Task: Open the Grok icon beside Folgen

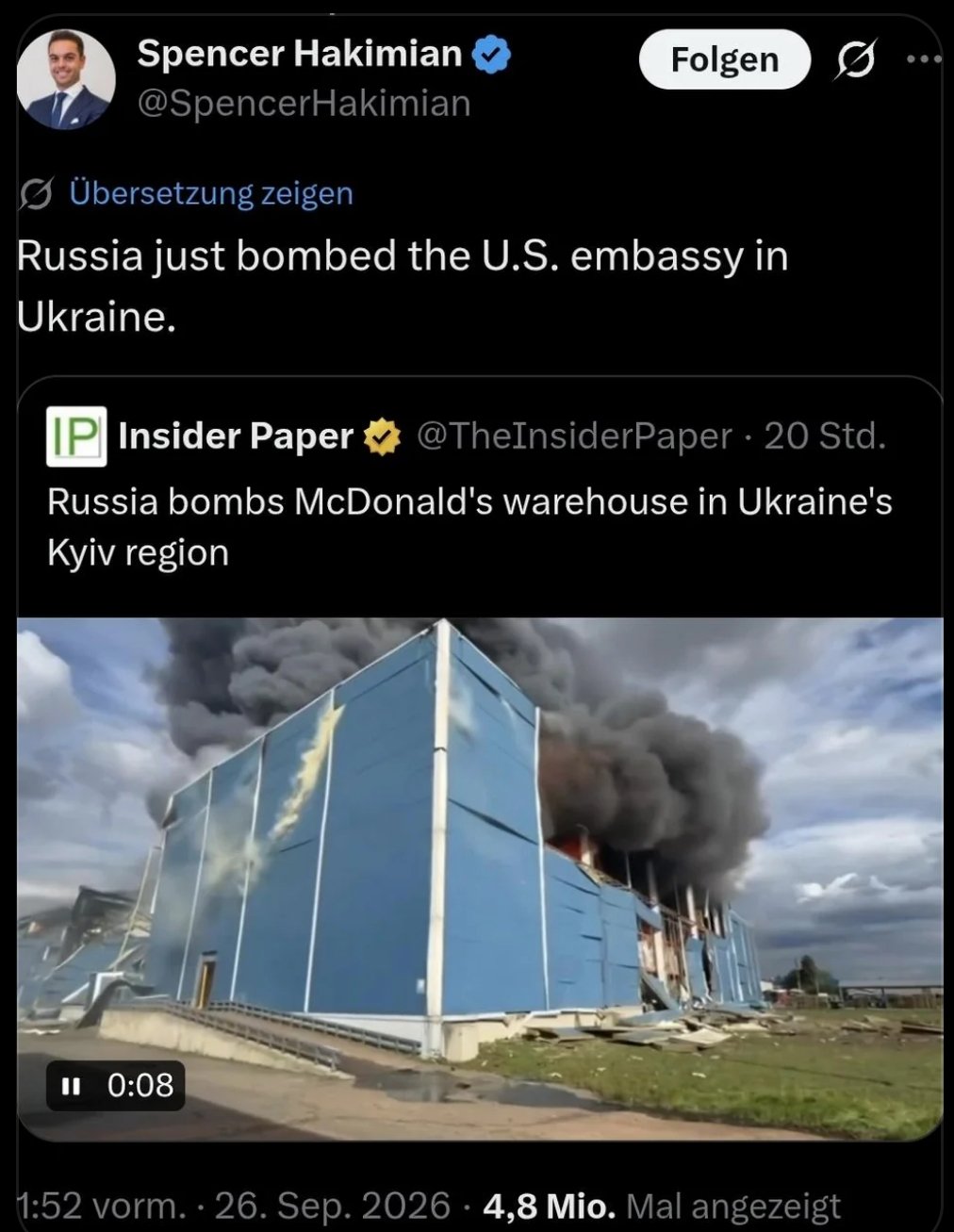Action: [856, 59]
